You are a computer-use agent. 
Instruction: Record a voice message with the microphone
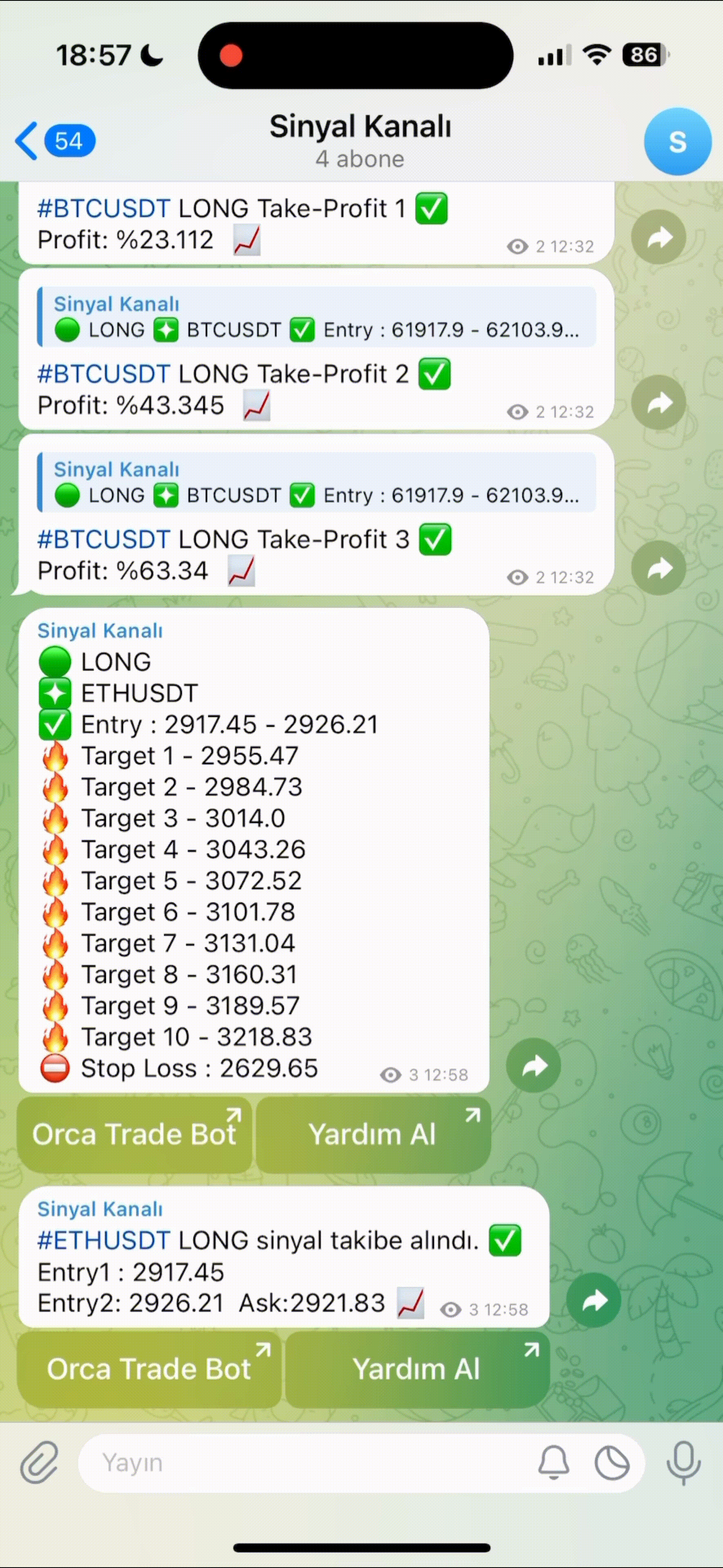tap(683, 1462)
